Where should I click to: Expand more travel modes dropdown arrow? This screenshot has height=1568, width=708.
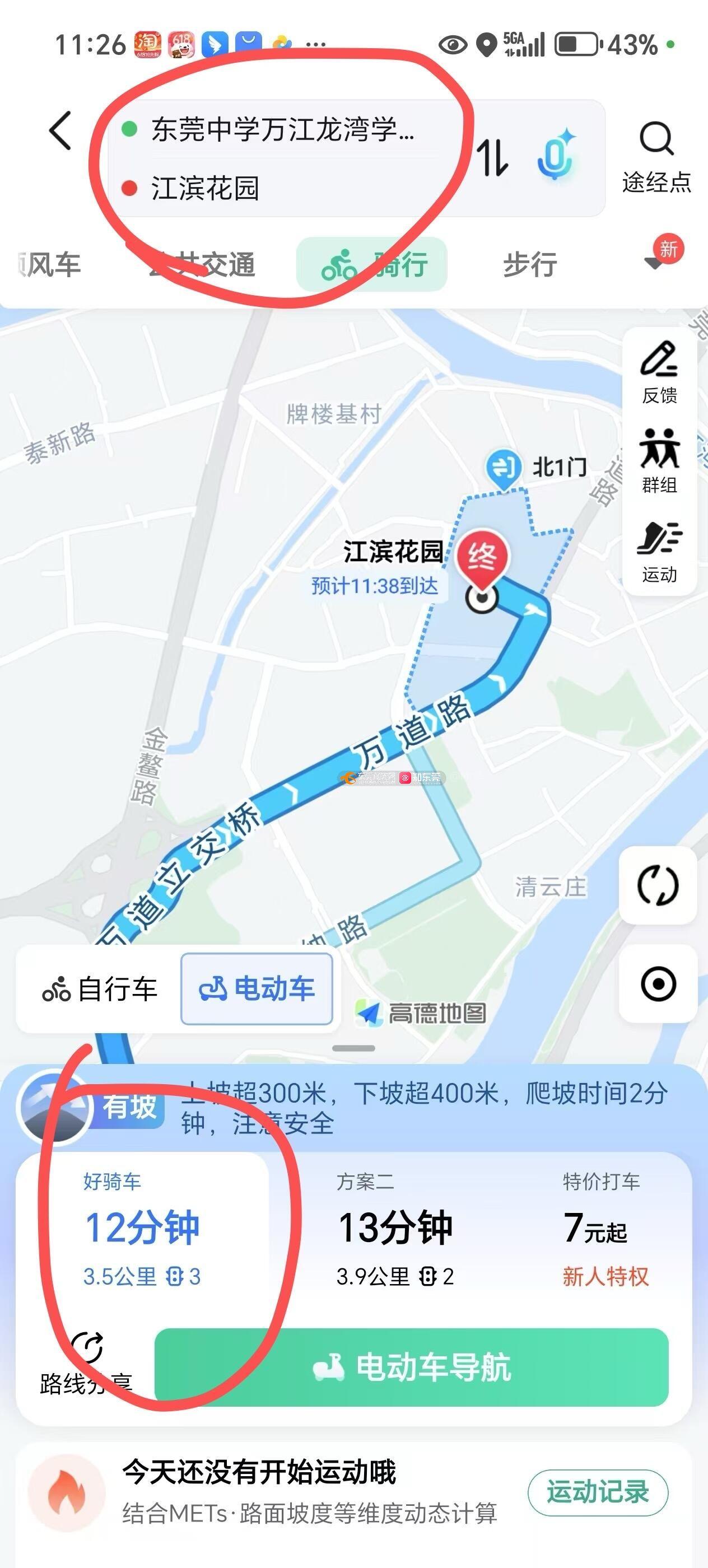coord(655,263)
